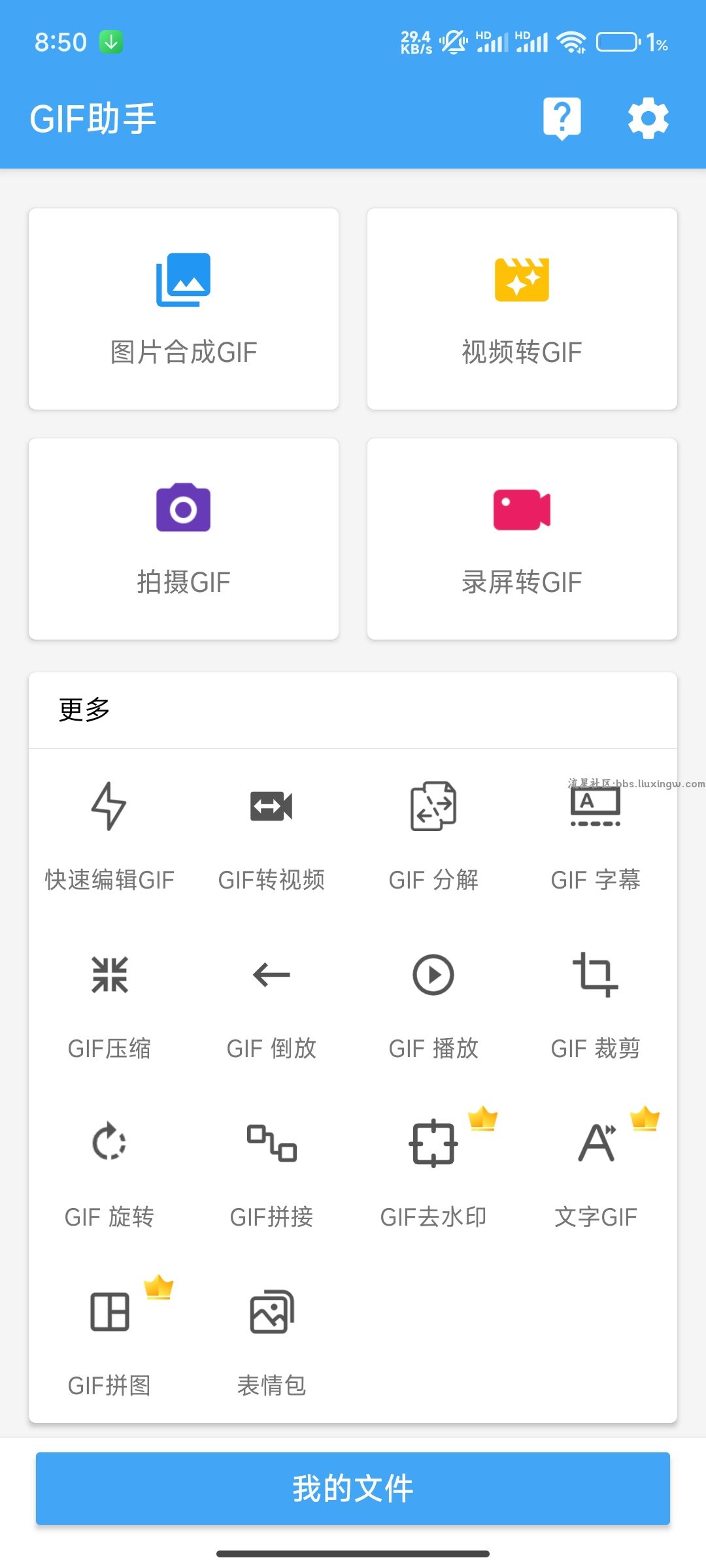Open the 图片合成GIF card
The height and width of the screenshot is (1568, 706).
(x=184, y=309)
